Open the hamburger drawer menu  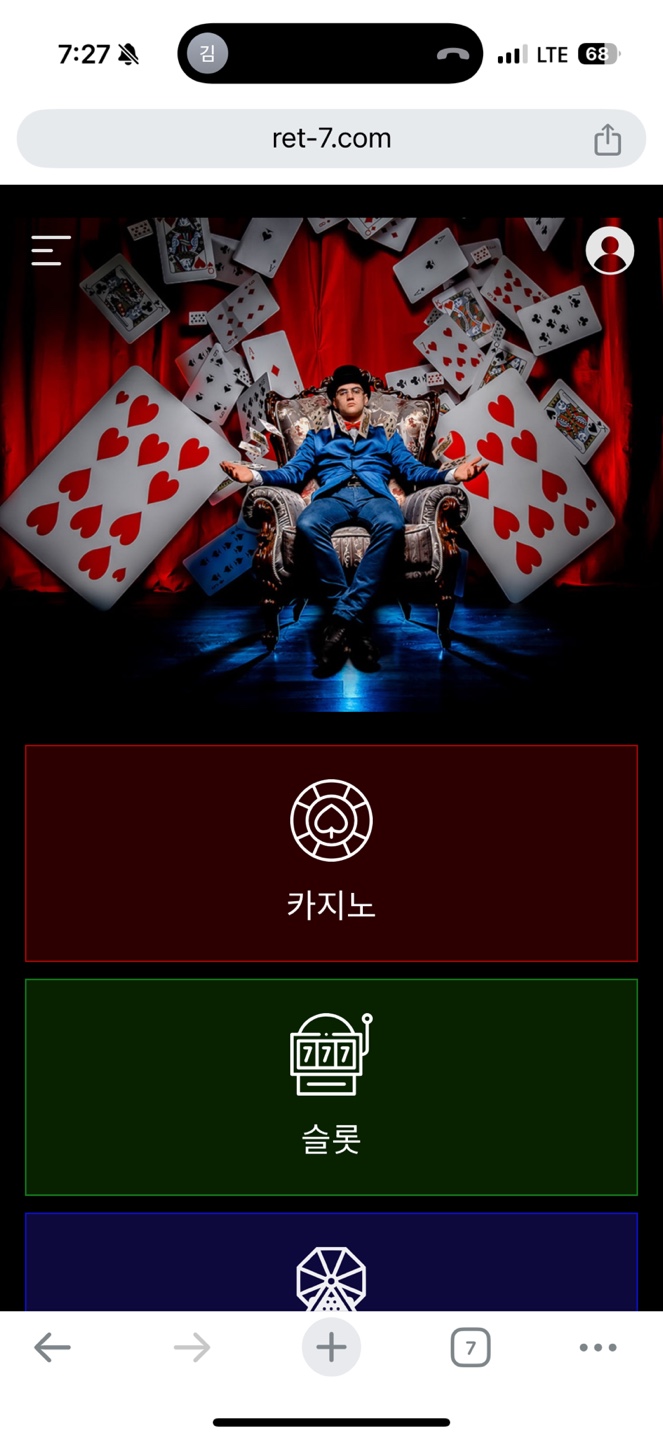[x=50, y=250]
